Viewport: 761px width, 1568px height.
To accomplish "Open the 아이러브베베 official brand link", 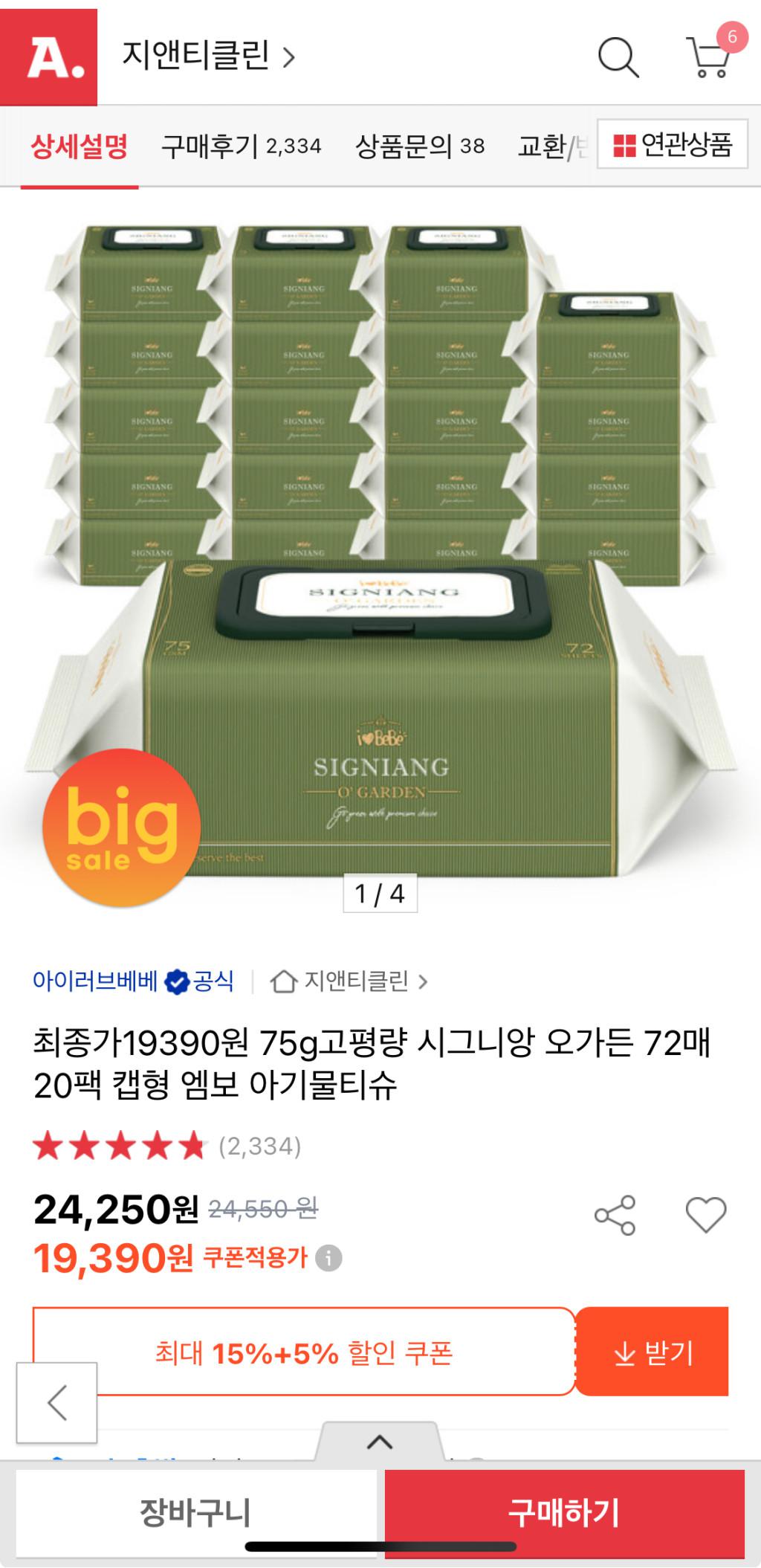I will pos(134,981).
